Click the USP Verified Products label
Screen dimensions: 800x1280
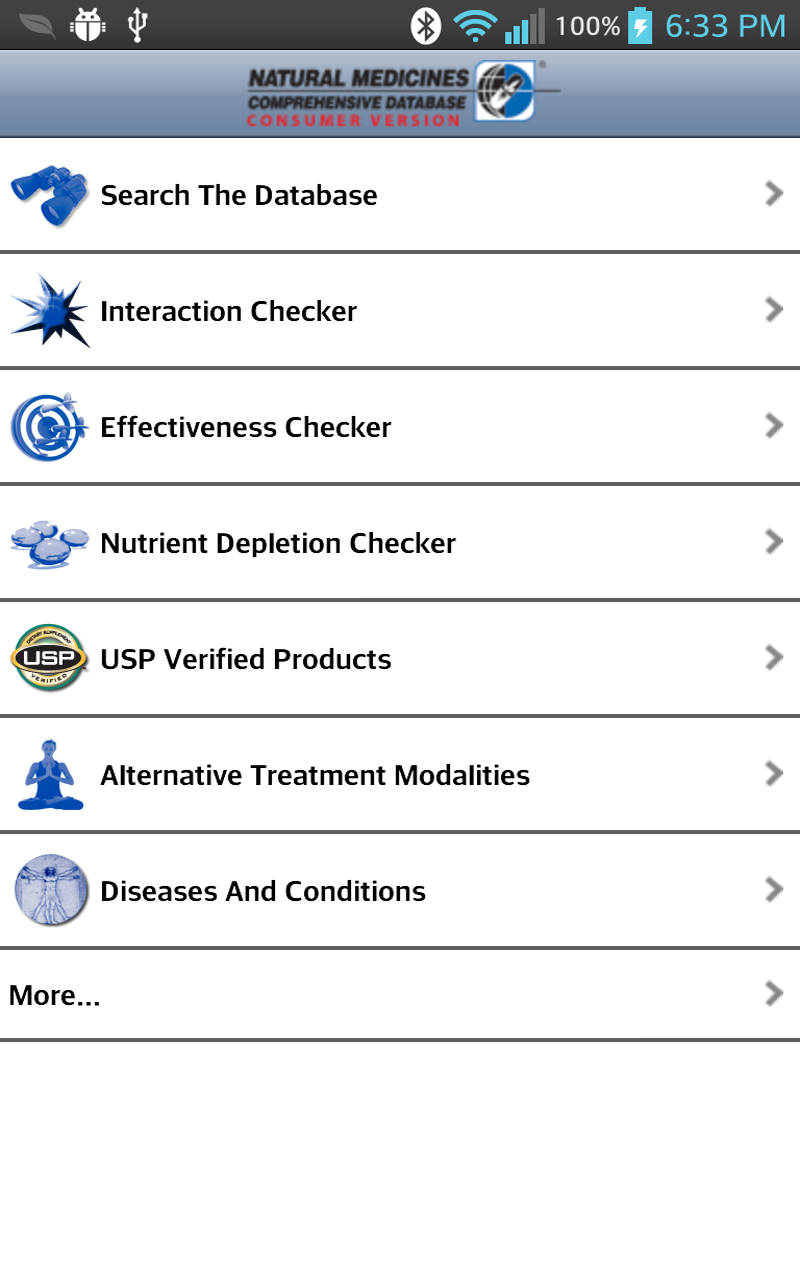point(245,658)
